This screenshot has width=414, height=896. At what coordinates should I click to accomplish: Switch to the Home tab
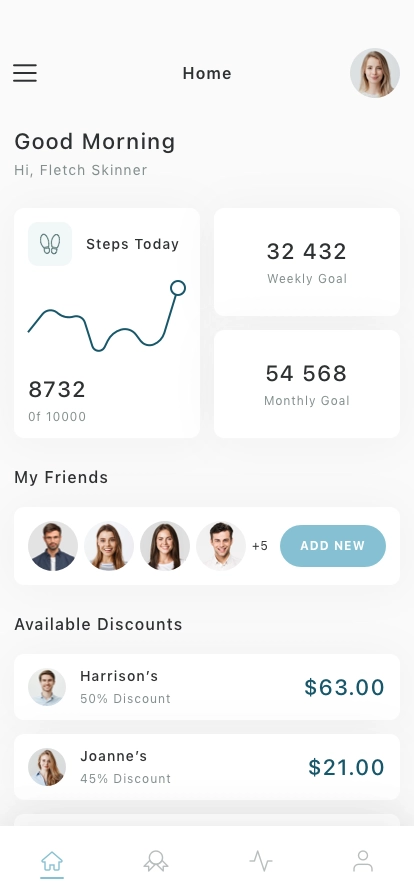pyautogui.click(x=52, y=861)
